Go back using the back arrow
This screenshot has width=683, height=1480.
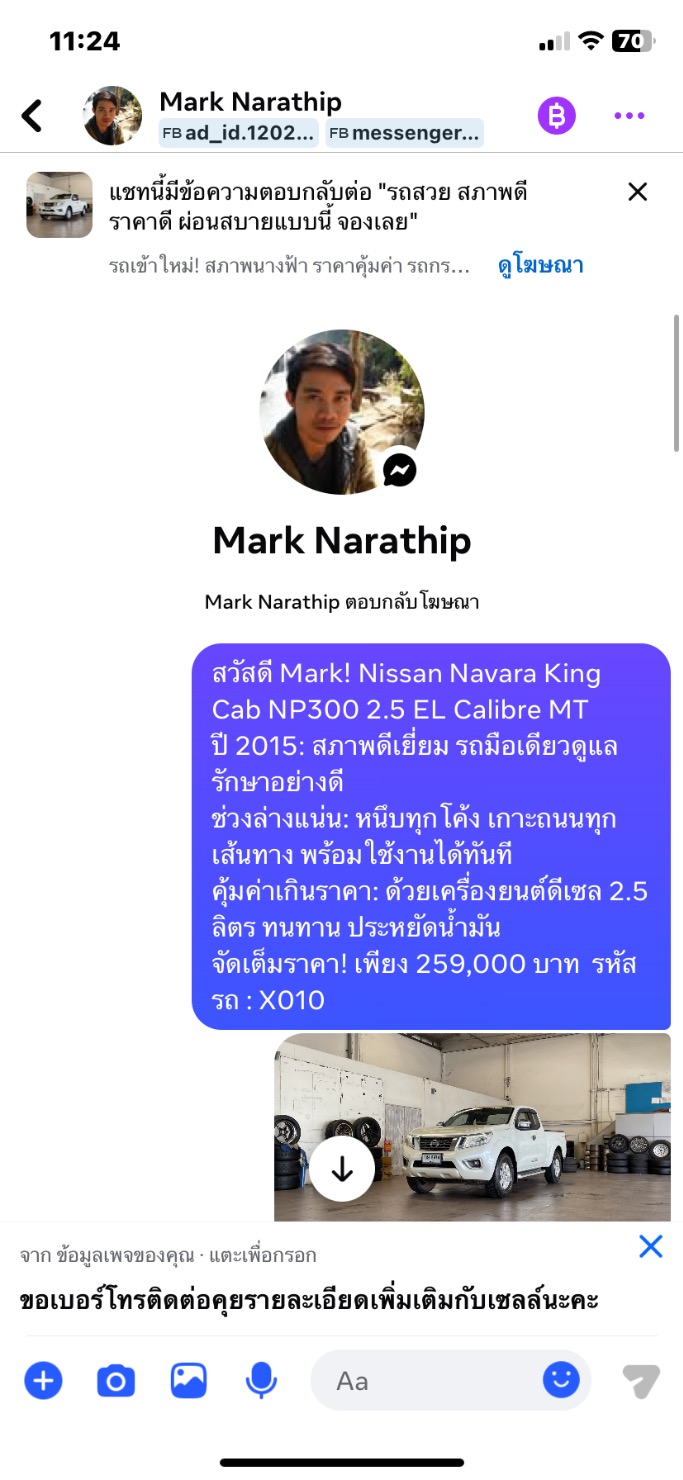pos(33,116)
